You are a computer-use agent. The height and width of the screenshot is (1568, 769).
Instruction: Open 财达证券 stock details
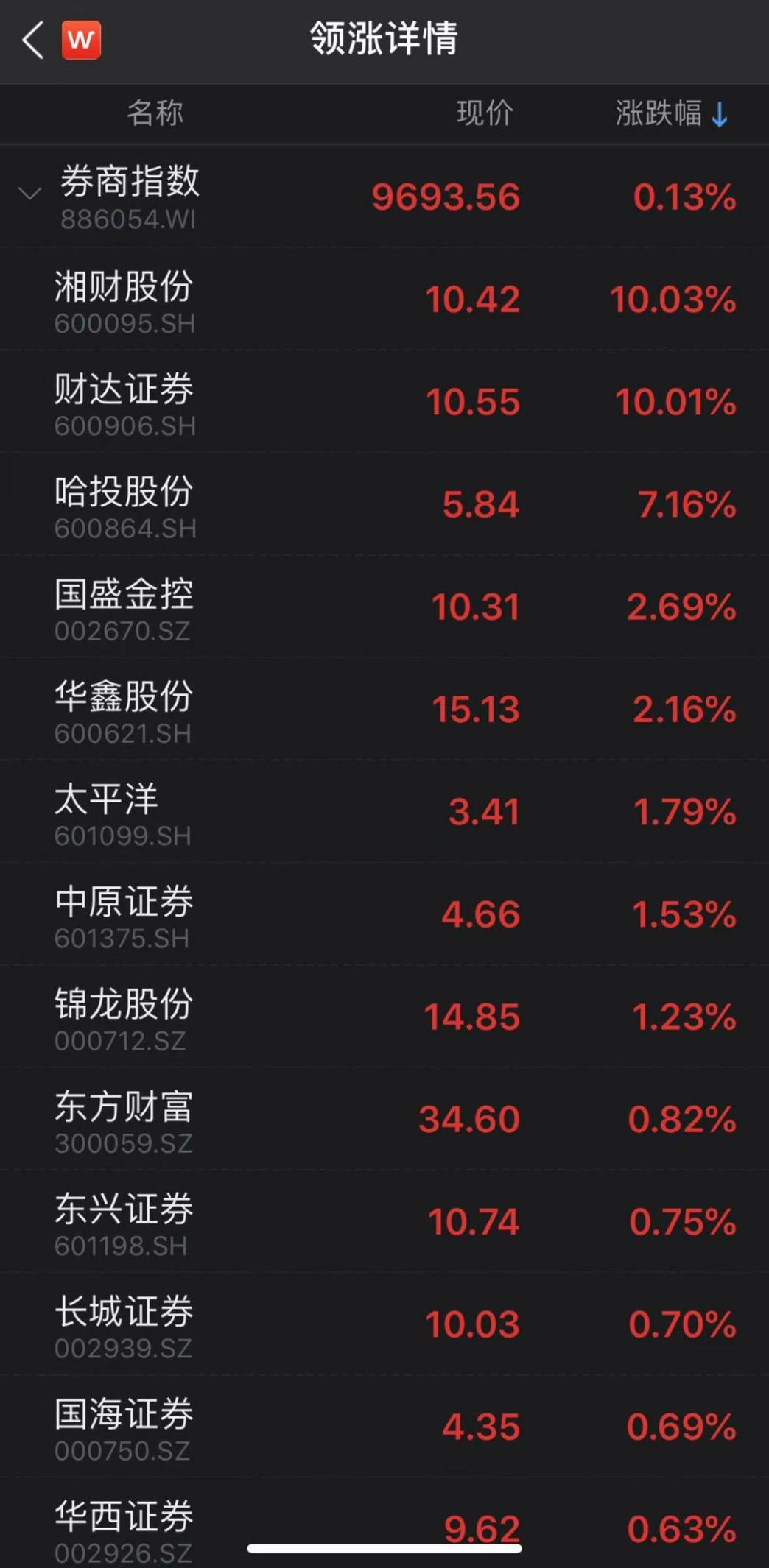click(384, 401)
